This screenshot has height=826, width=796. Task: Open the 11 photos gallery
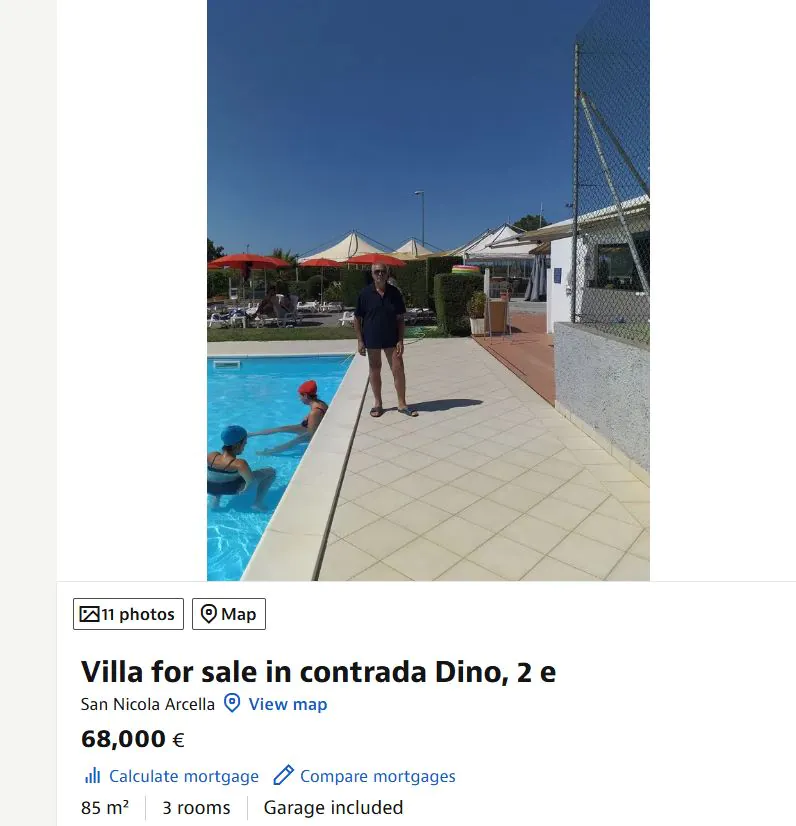pyautogui.click(x=128, y=614)
